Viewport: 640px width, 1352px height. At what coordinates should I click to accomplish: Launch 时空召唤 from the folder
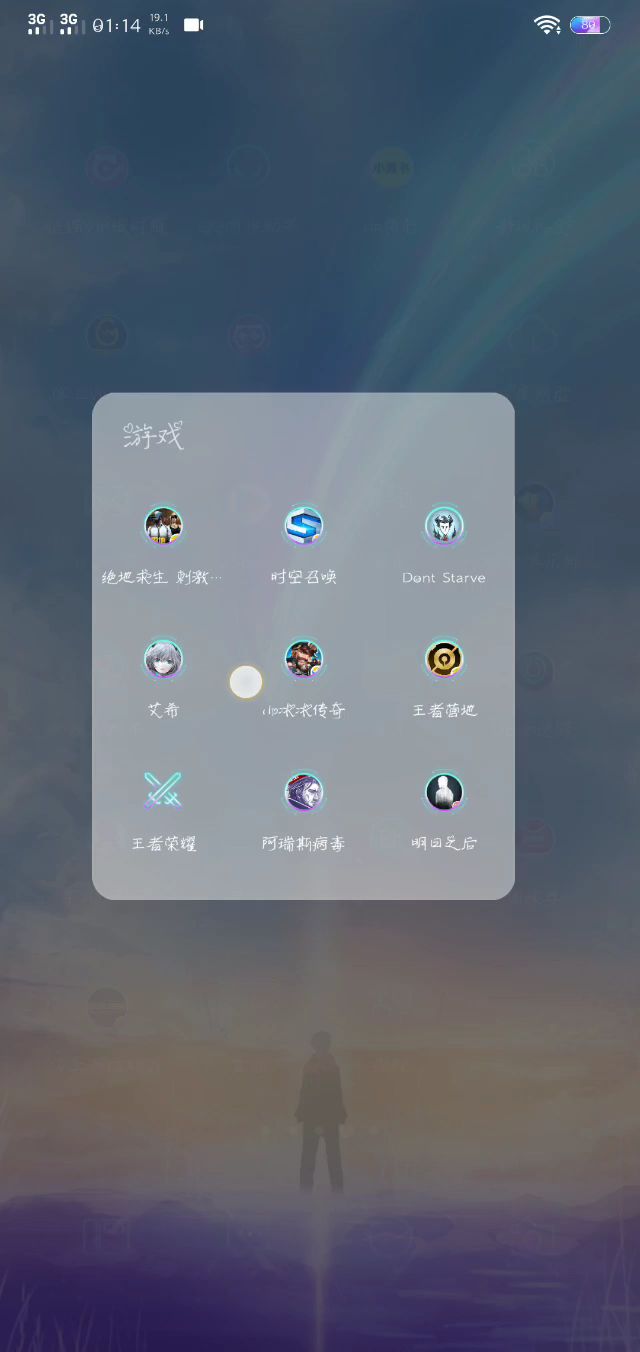pyautogui.click(x=303, y=527)
